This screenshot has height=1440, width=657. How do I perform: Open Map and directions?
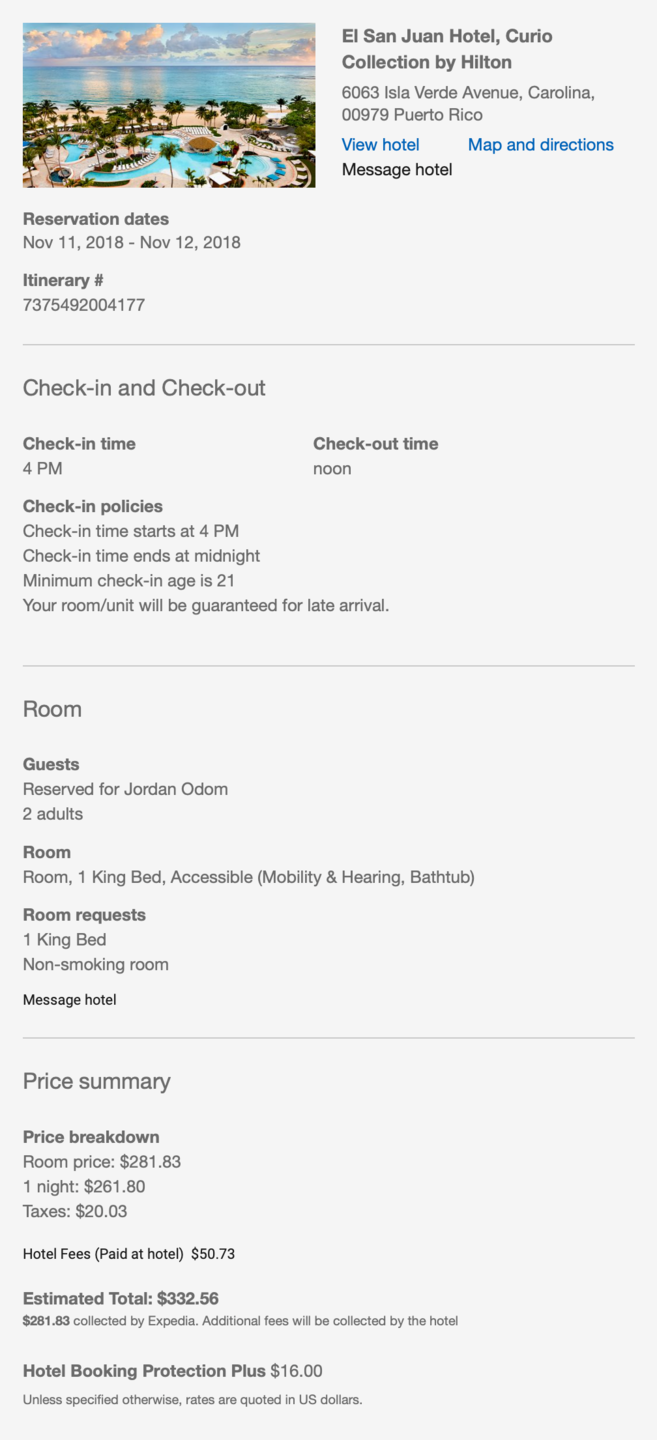coord(540,145)
